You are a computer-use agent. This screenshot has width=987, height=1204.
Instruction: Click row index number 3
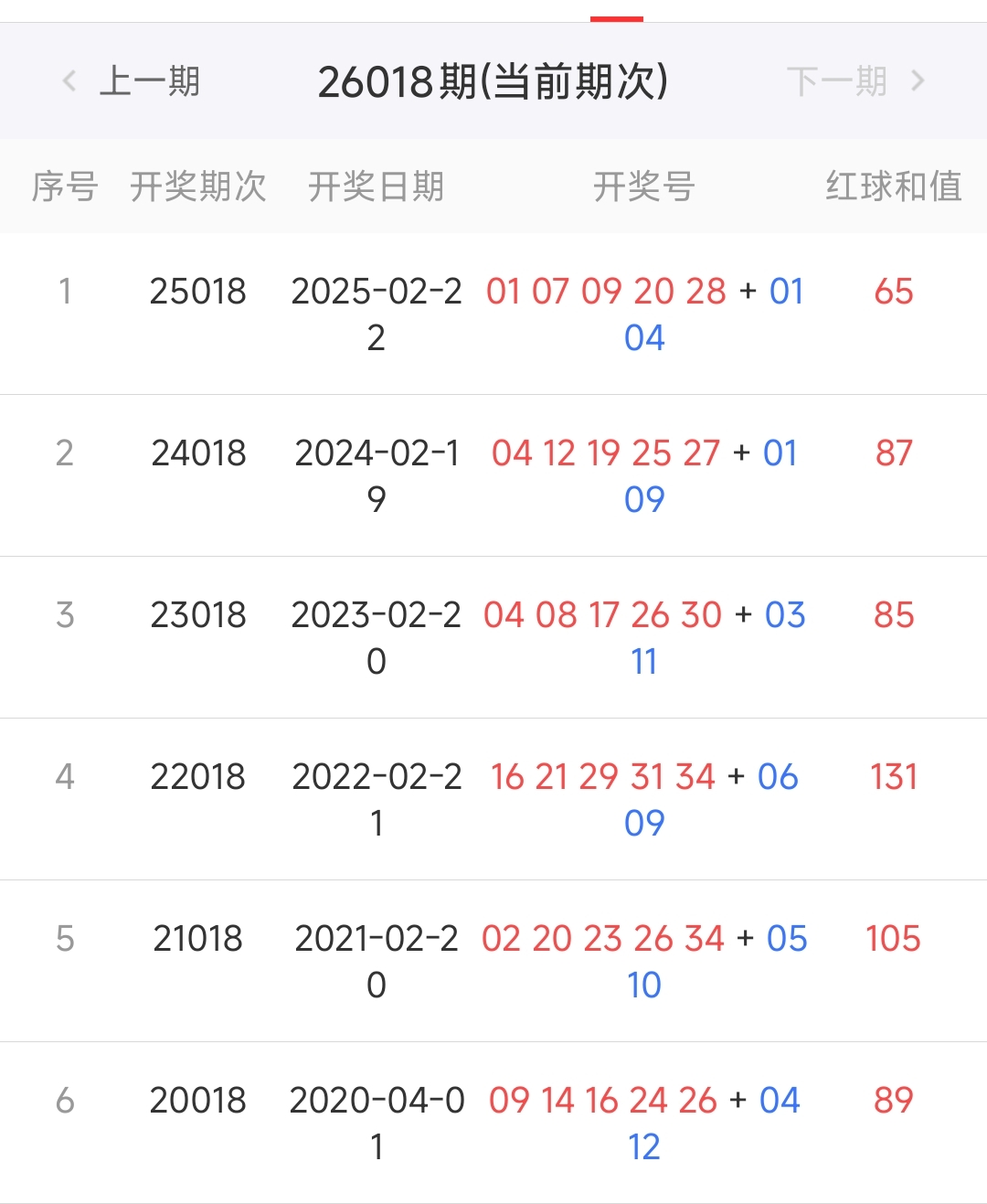(65, 615)
